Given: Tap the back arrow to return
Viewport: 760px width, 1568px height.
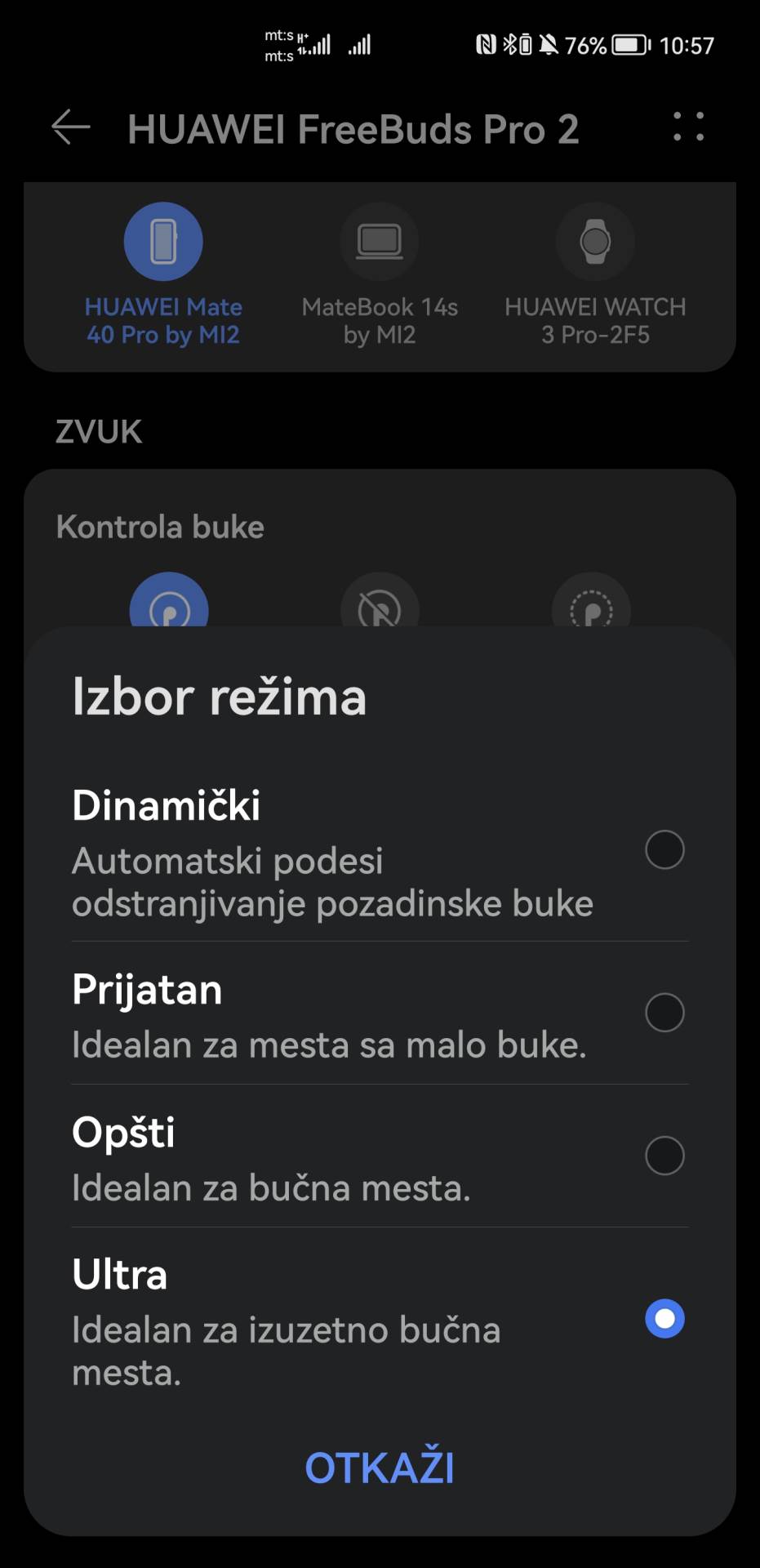Looking at the screenshot, I should 70,127.
